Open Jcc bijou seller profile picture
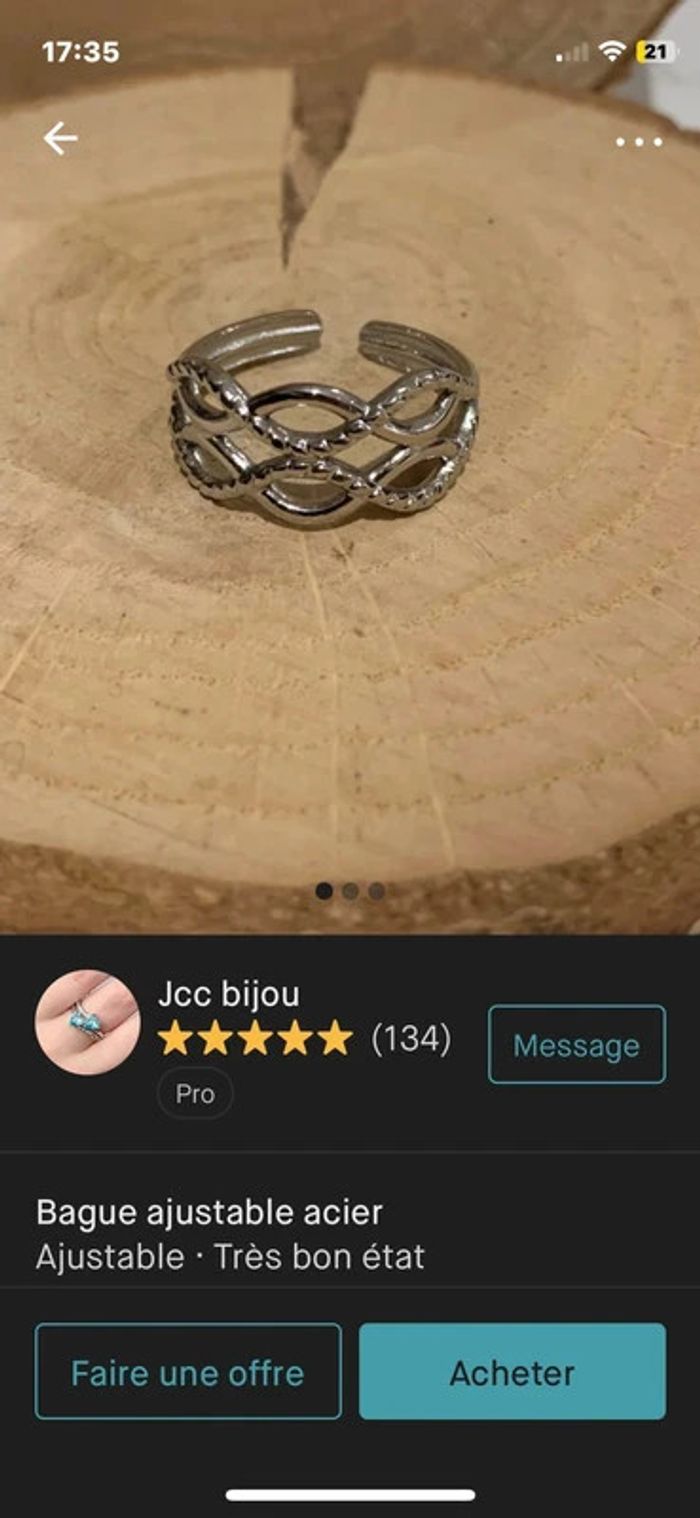This screenshot has height=1518, width=700. [x=88, y=1023]
